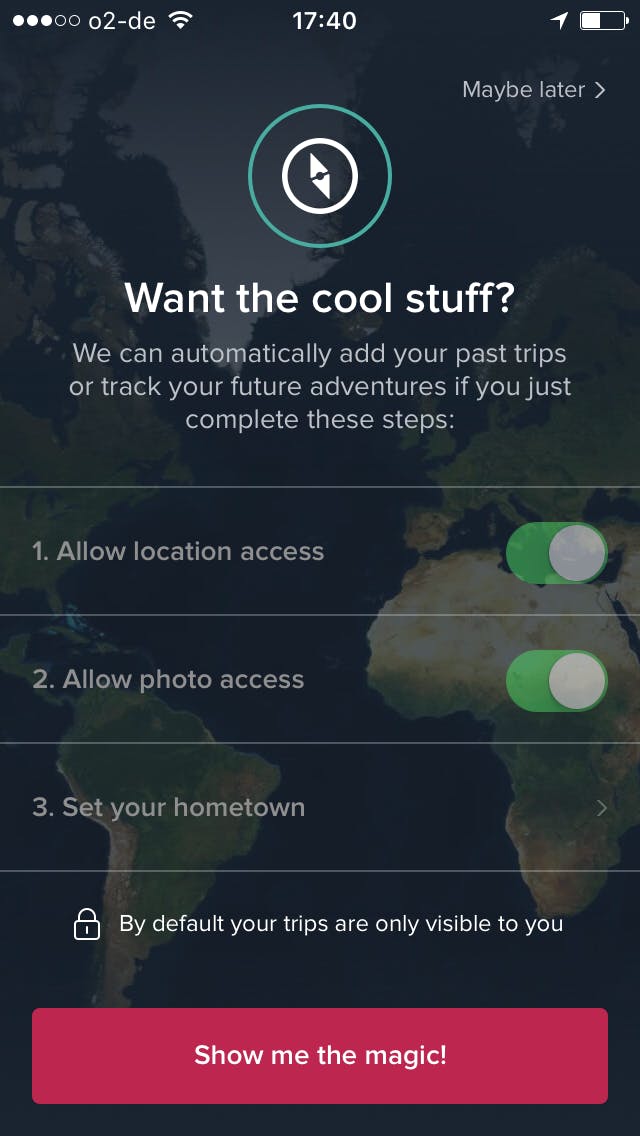Skip setup with Maybe later
The width and height of the screenshot is (640, 1136).
533,90
